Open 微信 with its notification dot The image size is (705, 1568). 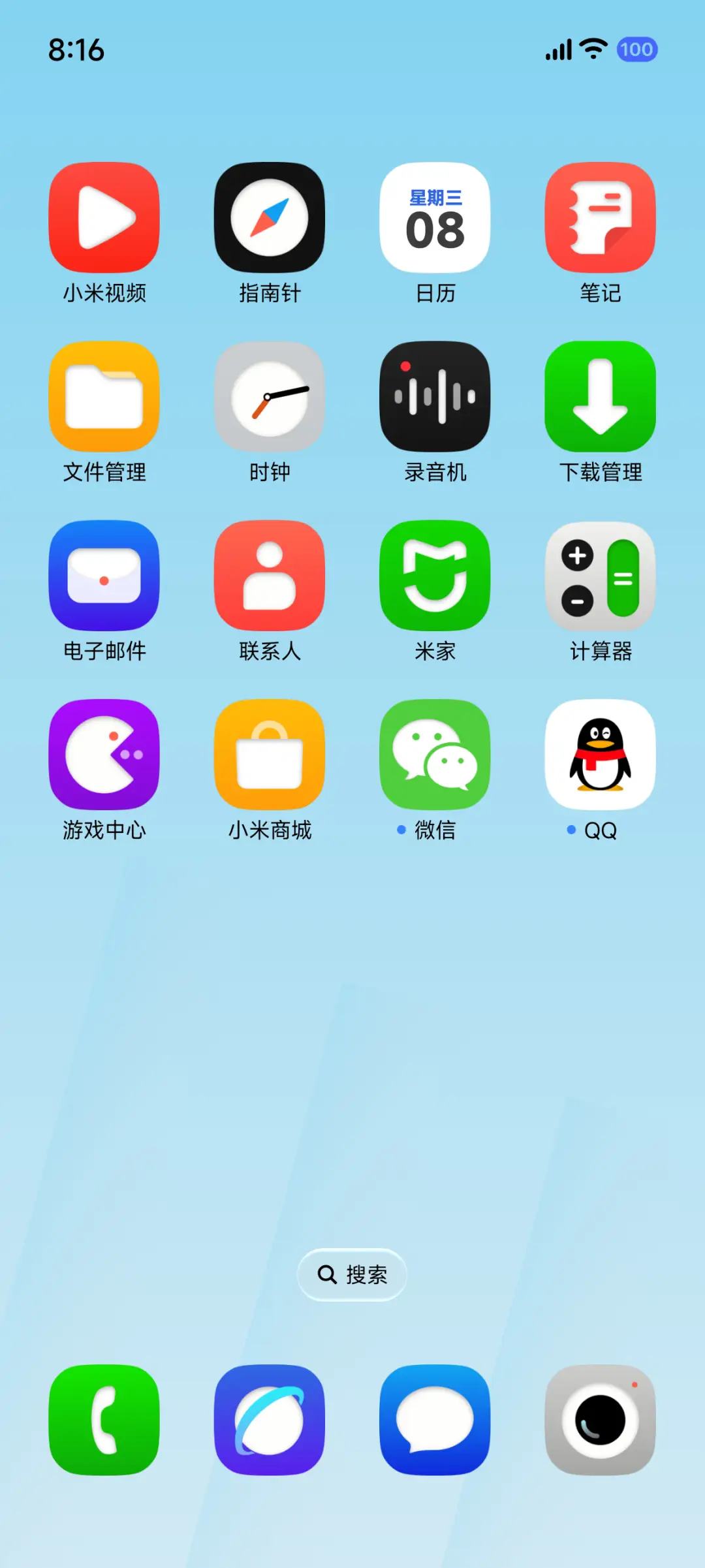[435, 754]
